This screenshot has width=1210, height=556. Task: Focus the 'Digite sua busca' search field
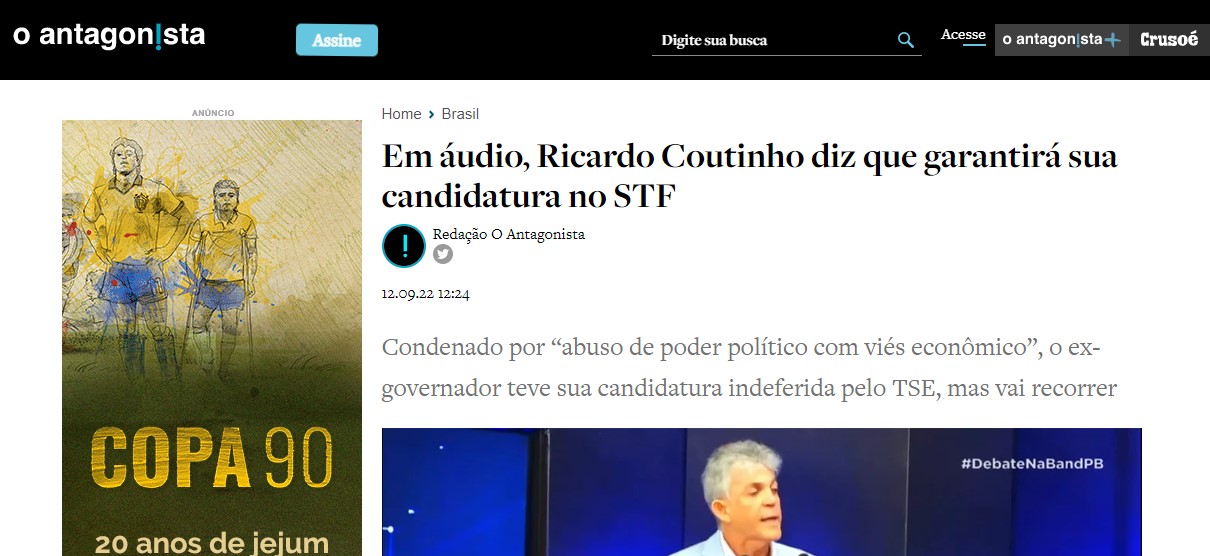[x=770, y=41]
